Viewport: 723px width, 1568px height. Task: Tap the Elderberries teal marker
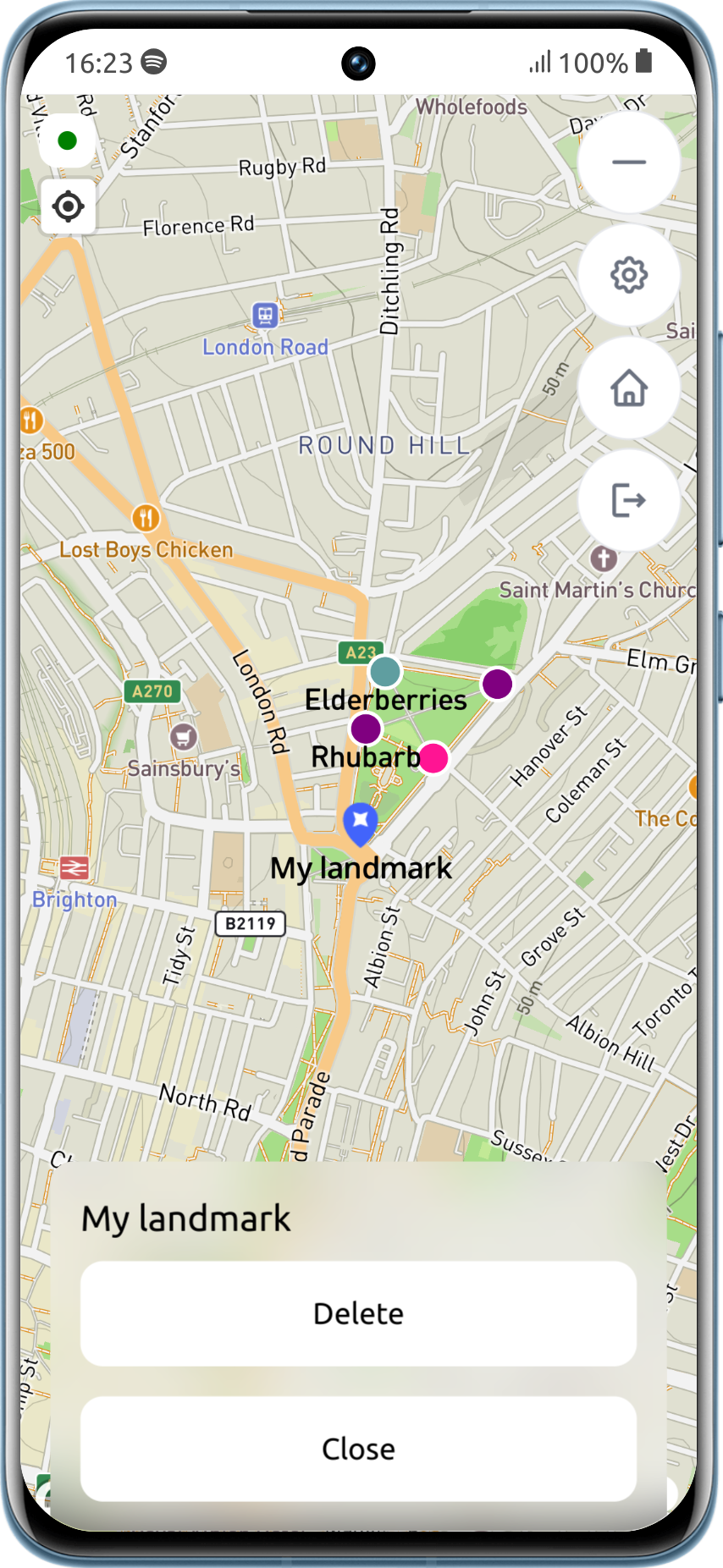tap(385, 671)
